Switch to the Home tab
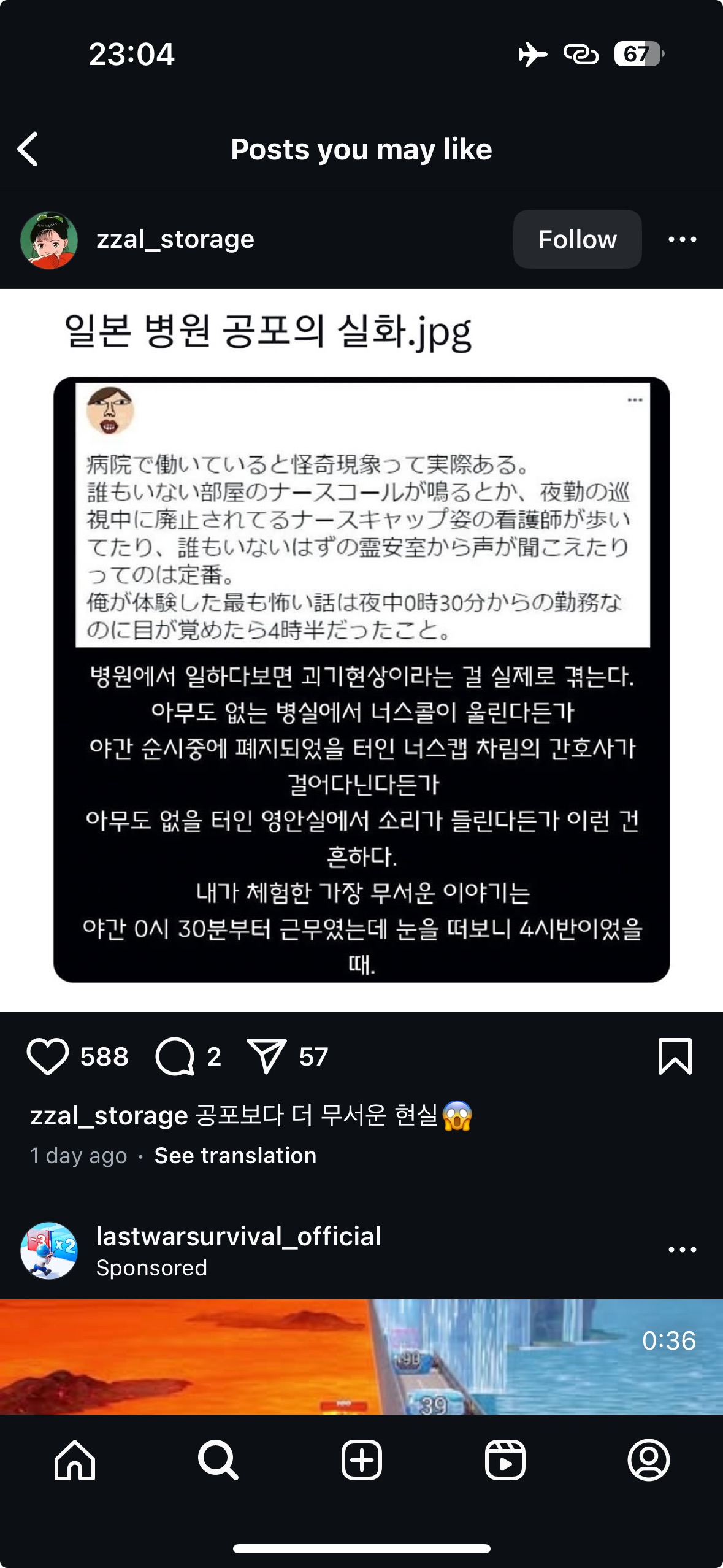Image resolution: width=723 pixels, height=1568 pixels. (x=75, y=1460)
